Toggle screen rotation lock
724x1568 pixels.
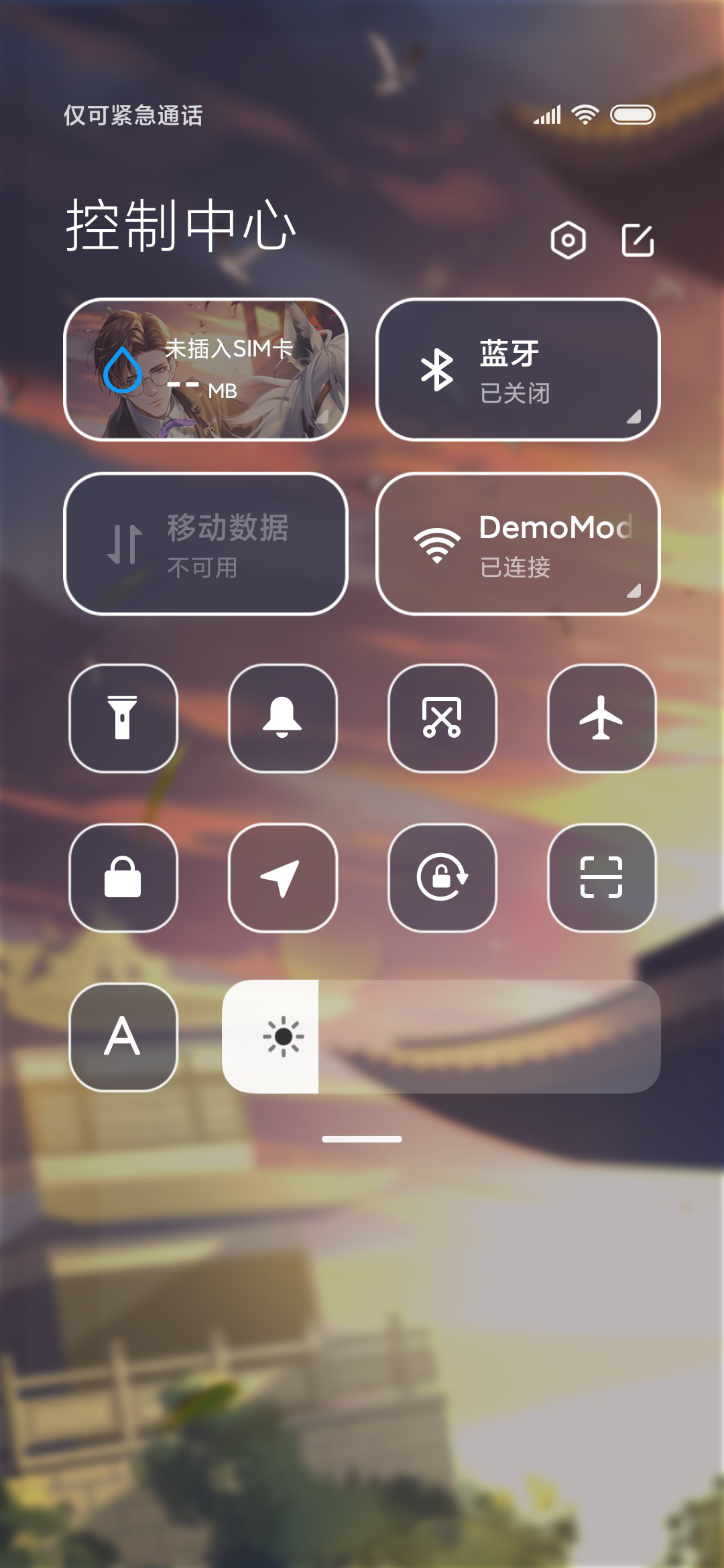pos(442,877)
